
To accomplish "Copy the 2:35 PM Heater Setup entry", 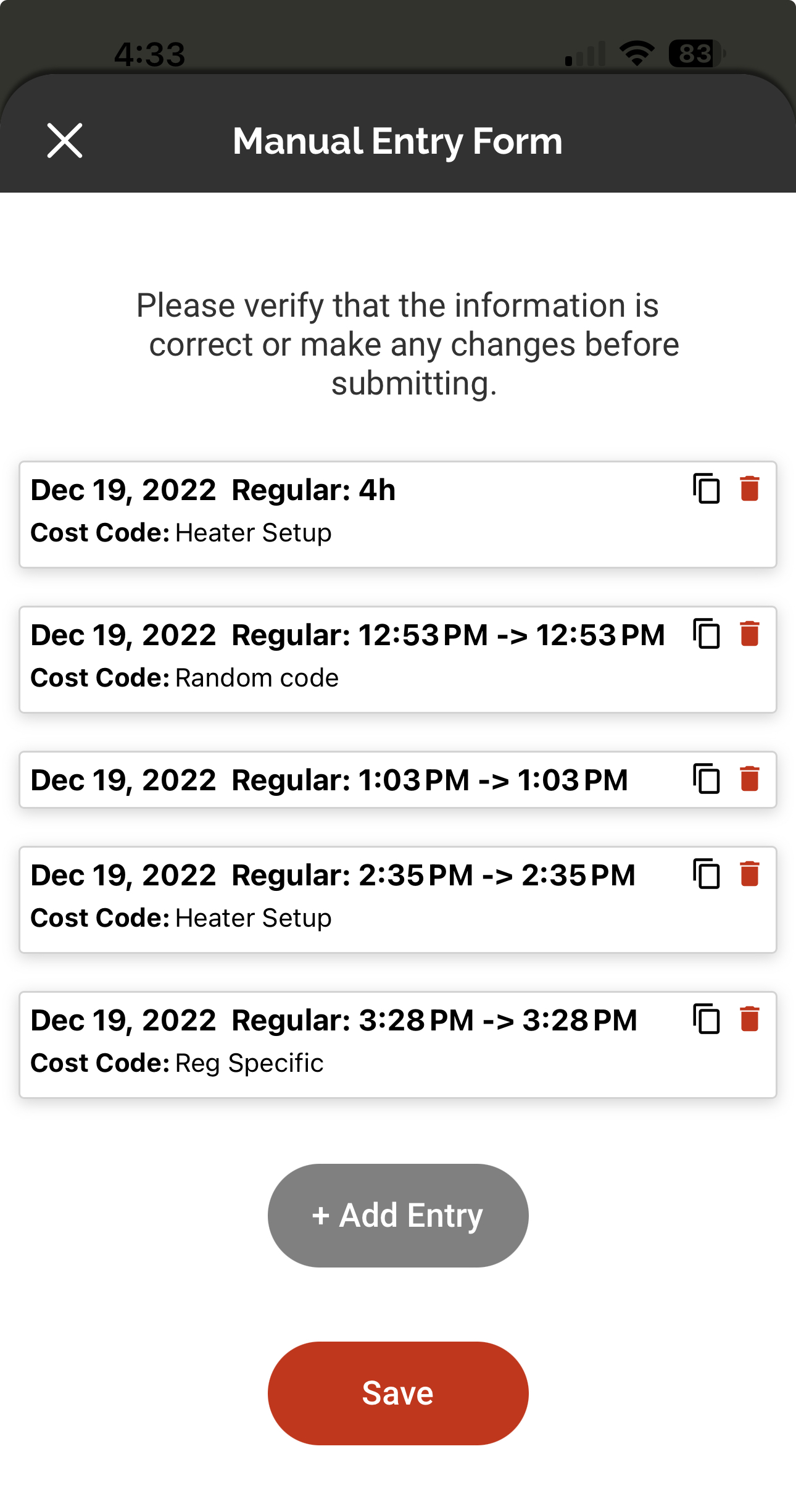I will point(707,874).
